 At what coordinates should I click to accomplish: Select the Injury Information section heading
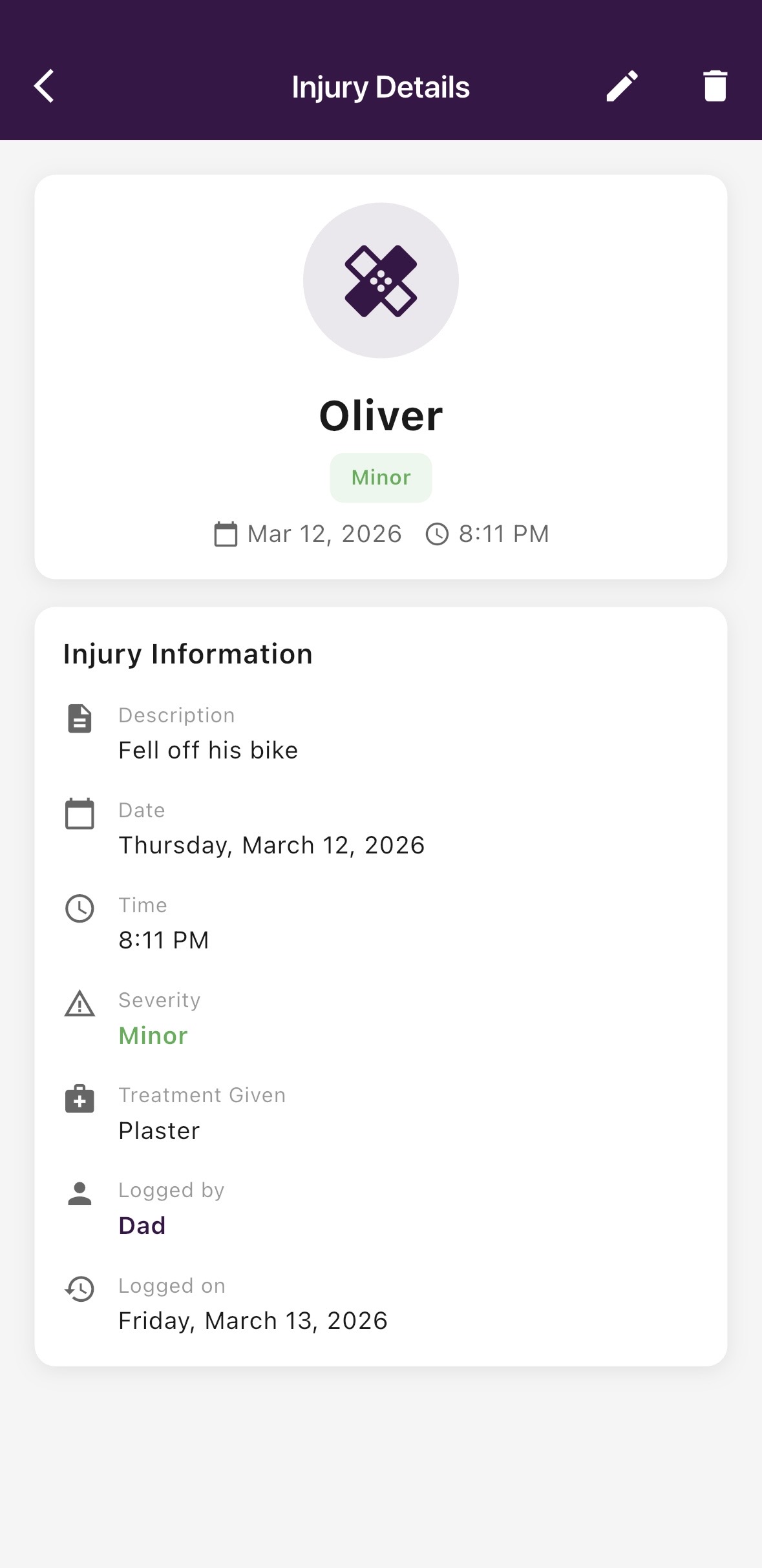tap(187, 653)
